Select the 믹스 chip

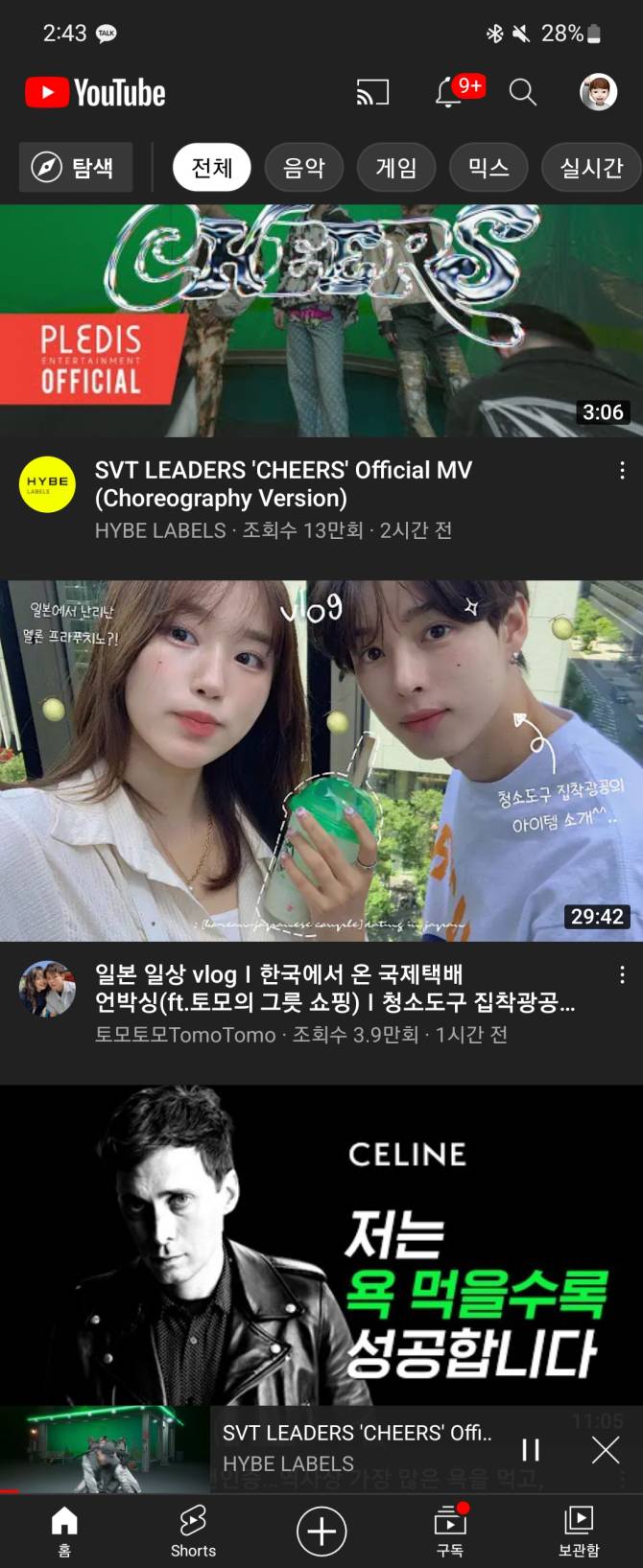coord(488,168)
